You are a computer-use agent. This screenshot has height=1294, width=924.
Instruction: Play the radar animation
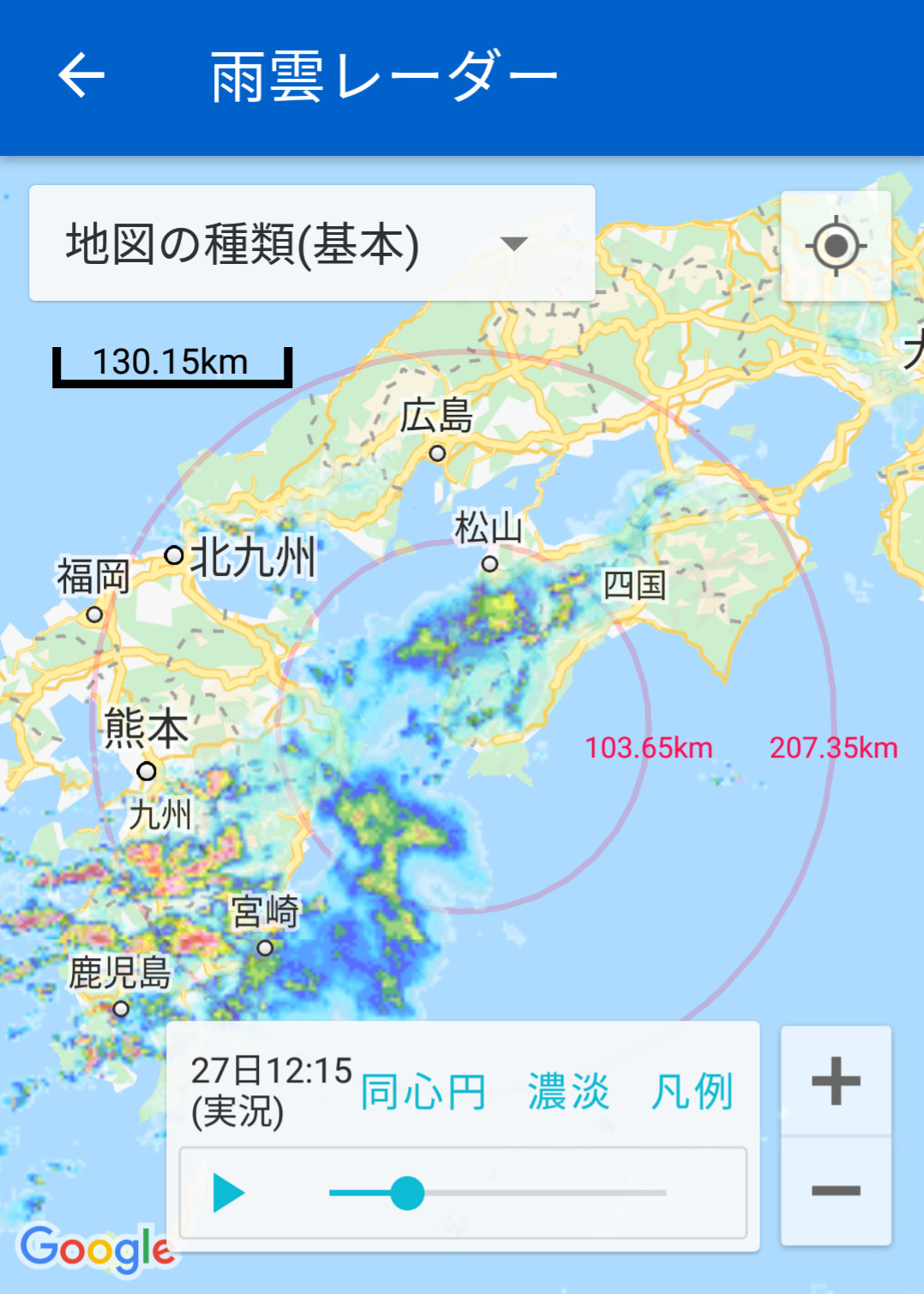click(x=228, y=1193)
